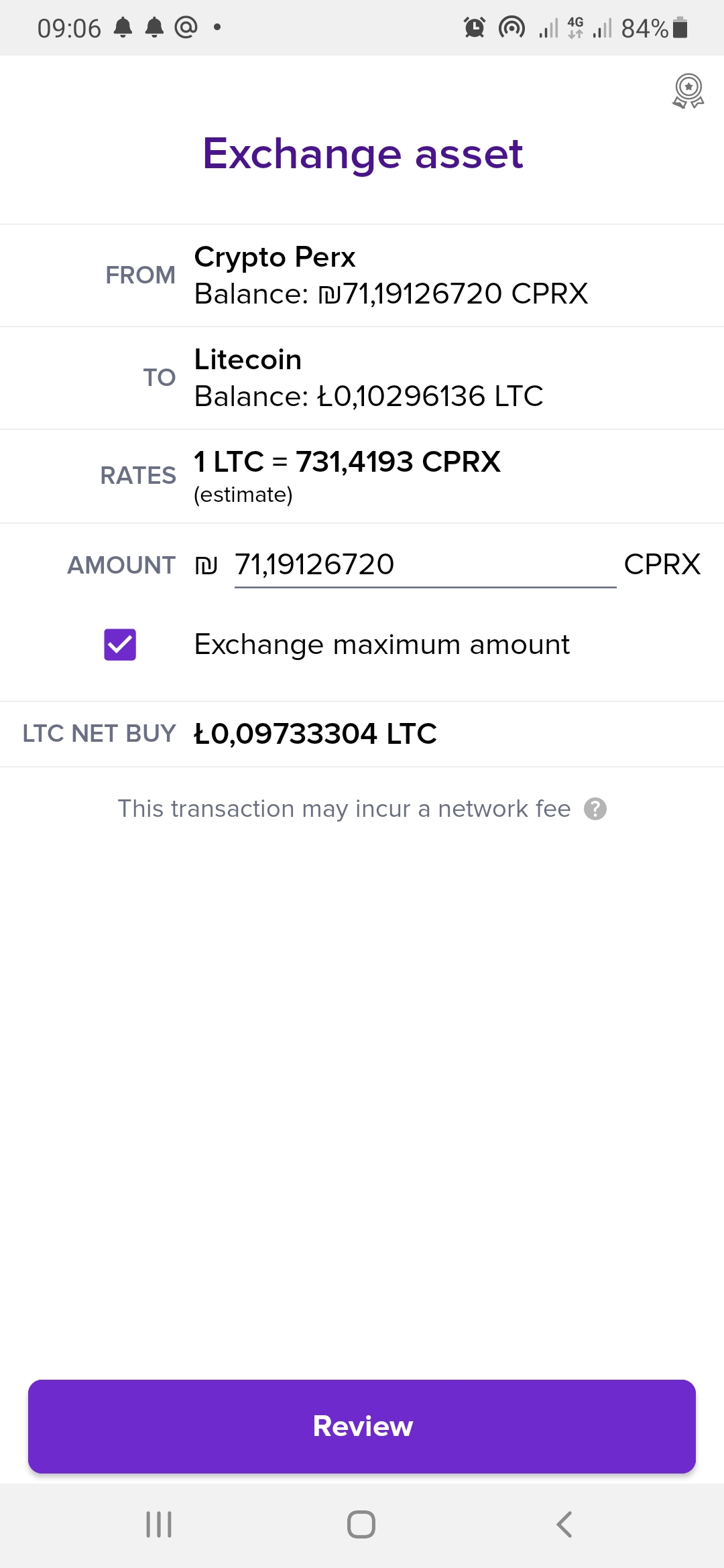Change the FROM asset Crypto Perx
Viewport: 724px width, 1568px height.
362,275
